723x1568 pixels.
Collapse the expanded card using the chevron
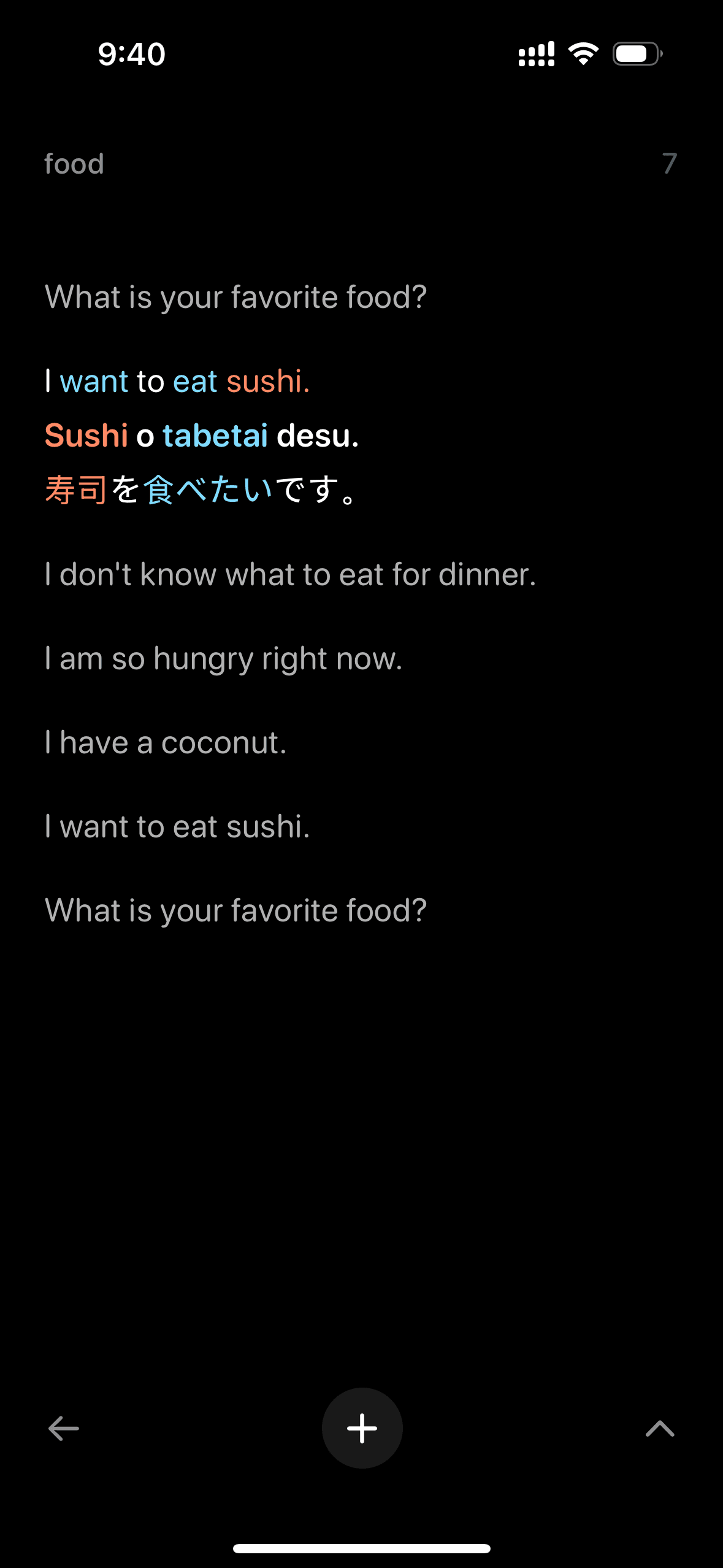pyautogui.click(x=660, y=1428)
